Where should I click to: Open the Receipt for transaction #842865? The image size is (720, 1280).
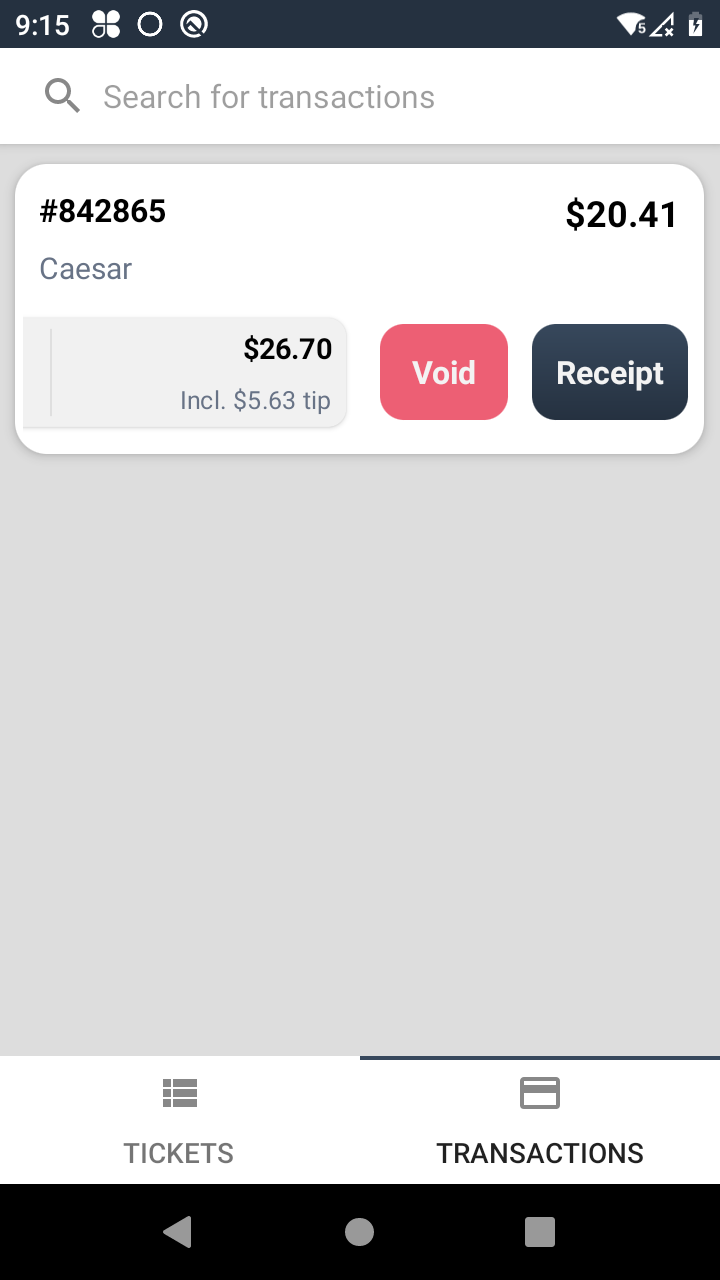coord(610,372)
